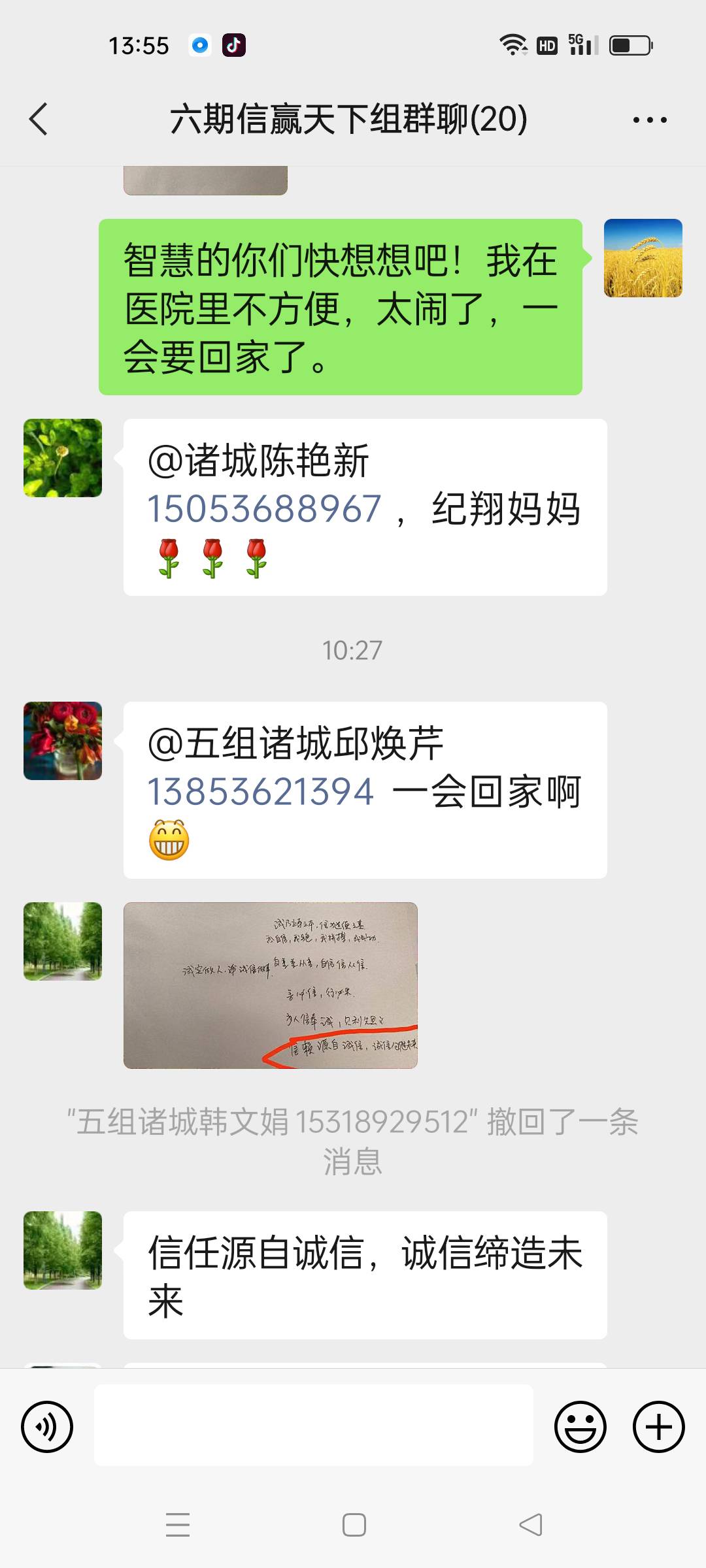Open the plus attachment menu
This screenshot has height=1568, width=706.
click(658, 1427)
